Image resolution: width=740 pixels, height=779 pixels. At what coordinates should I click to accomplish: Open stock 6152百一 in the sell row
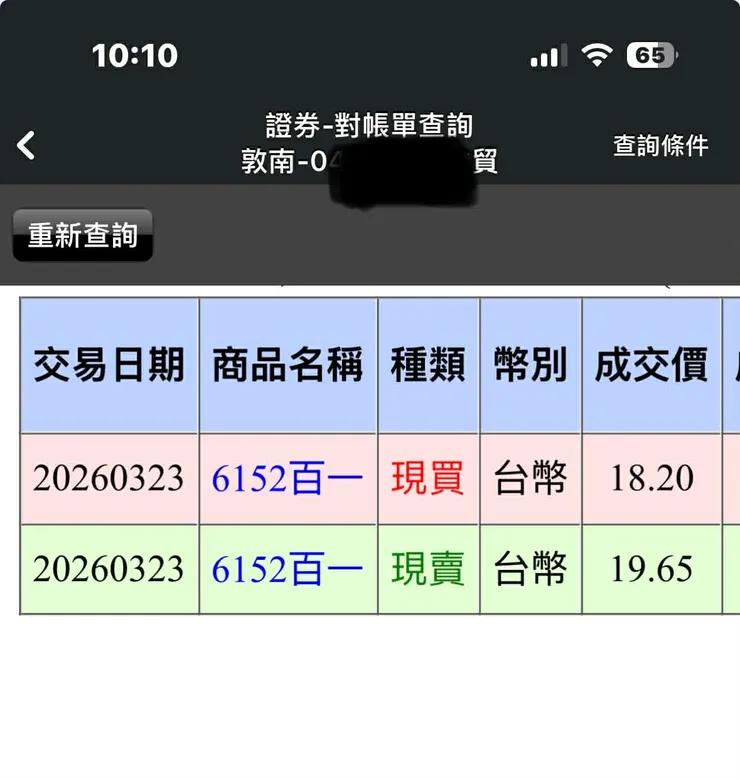click(x=288, y=567)
